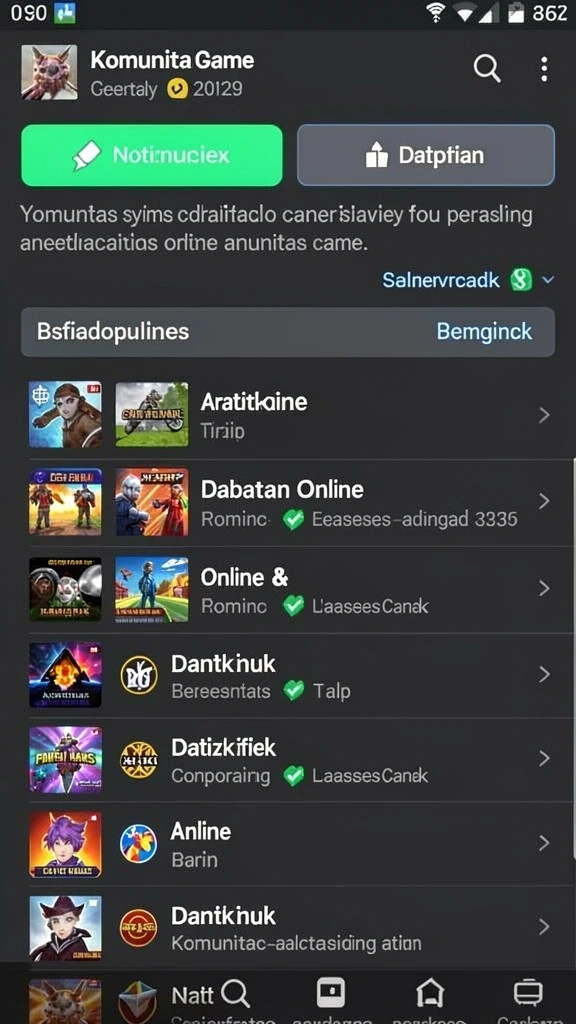This screenshot has height=1024, width=576.
Task: Open the card-icon tab in bottom navigation
Action: (x=330, y=993)
